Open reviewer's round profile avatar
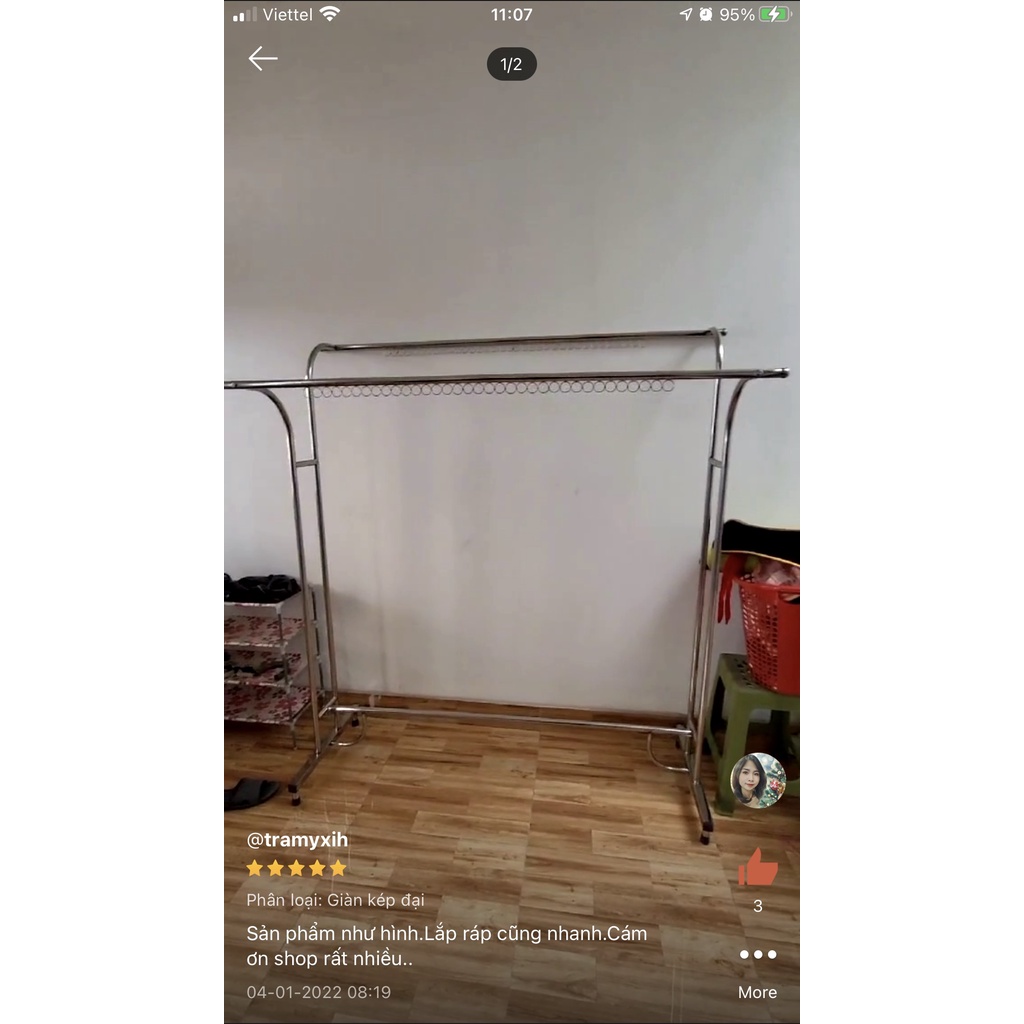This screenshot has height=1024, width=1024. (757, 780)
